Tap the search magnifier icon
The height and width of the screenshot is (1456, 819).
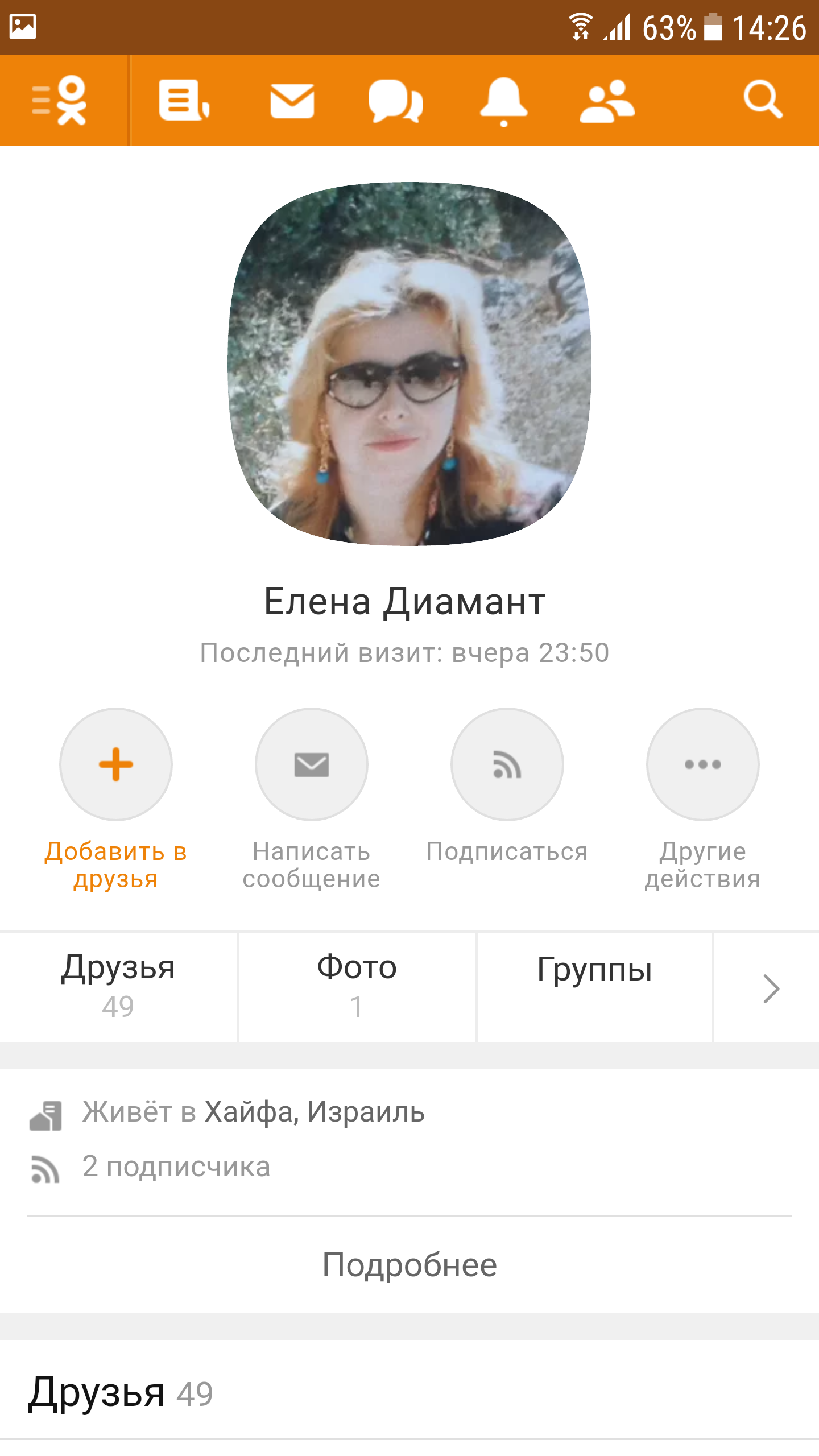(x=763, y=100)
